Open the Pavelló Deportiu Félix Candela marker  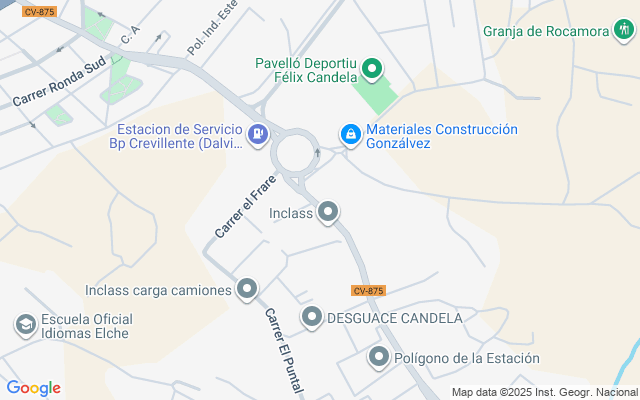[x=372, y=69]
